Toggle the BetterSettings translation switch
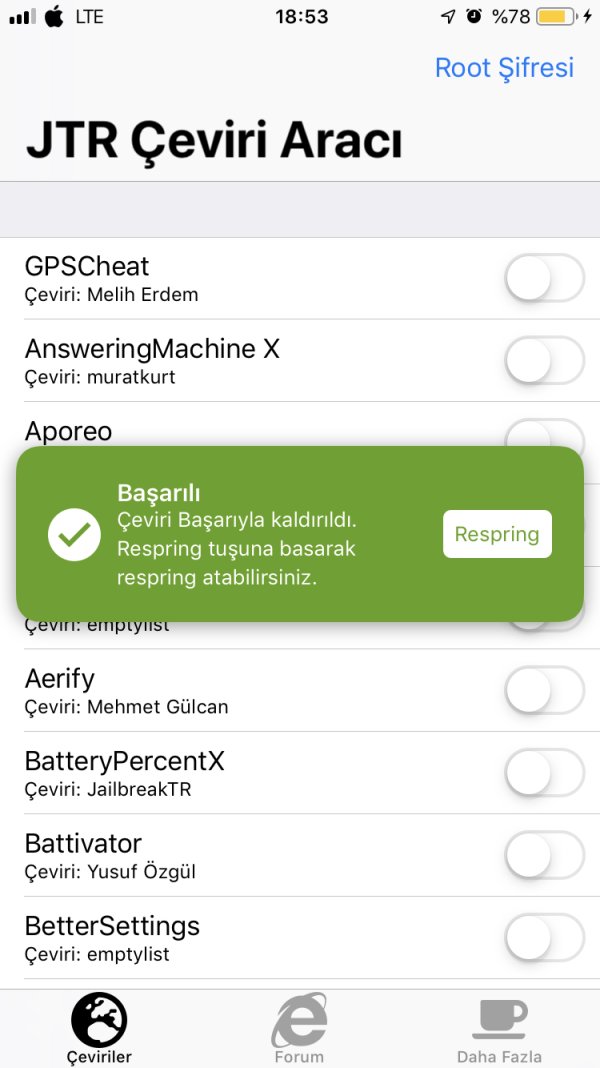 (x=544, y=937)
